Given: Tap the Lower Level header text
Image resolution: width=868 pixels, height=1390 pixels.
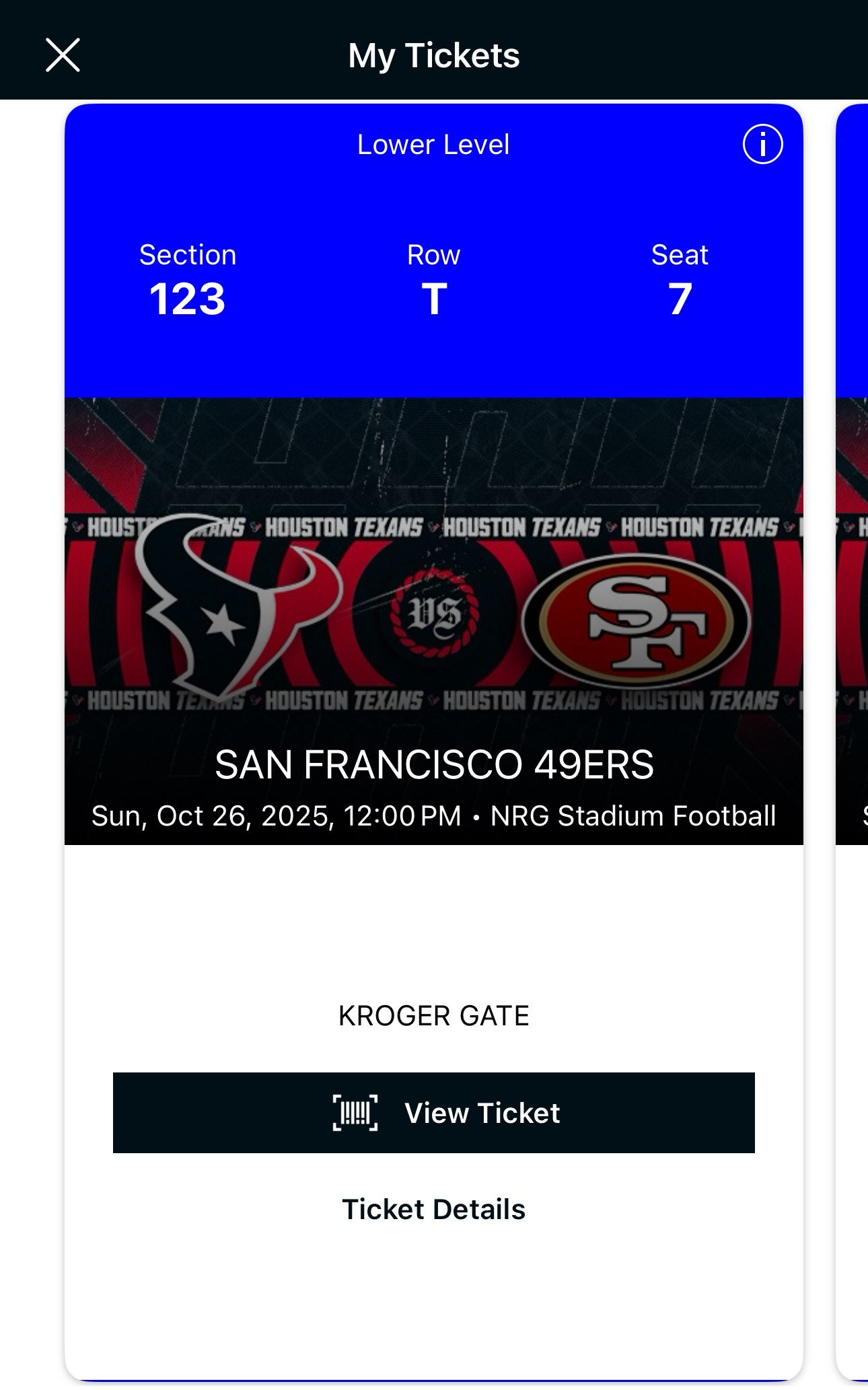Looking at the screenshot, I should (434, 143).
